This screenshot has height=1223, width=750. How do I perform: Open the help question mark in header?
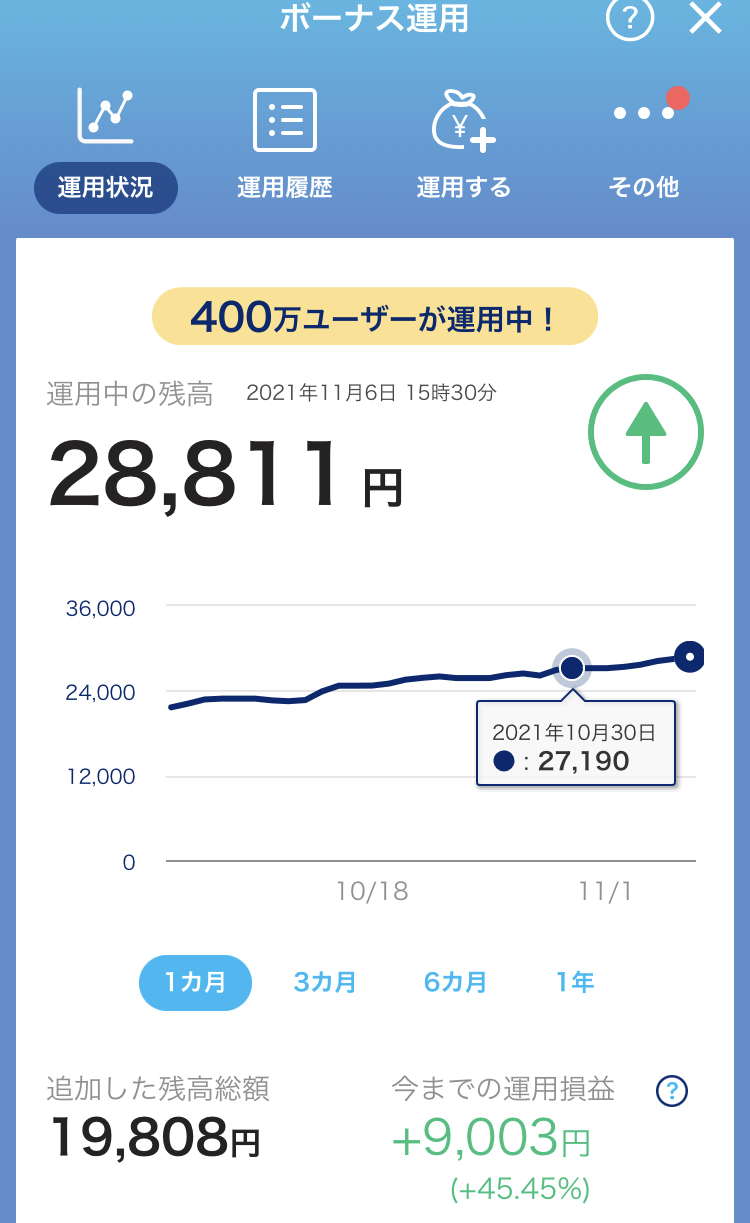(x=630, y=19)
